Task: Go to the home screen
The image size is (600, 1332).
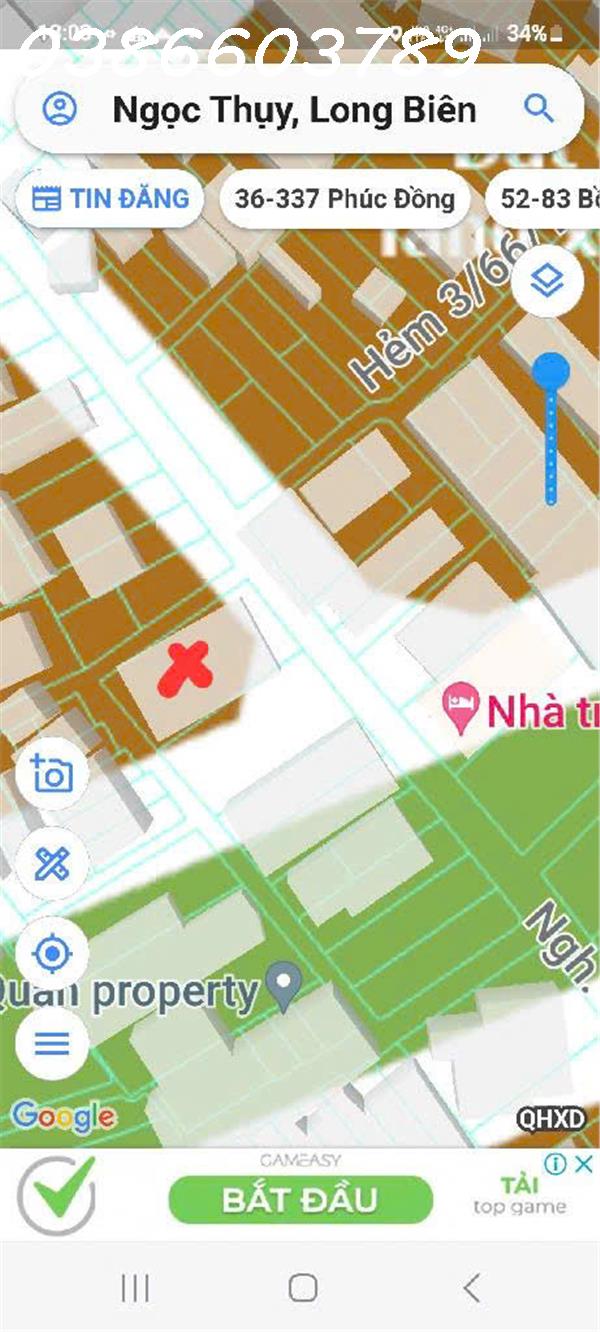Action: (x=302, y=1288)
